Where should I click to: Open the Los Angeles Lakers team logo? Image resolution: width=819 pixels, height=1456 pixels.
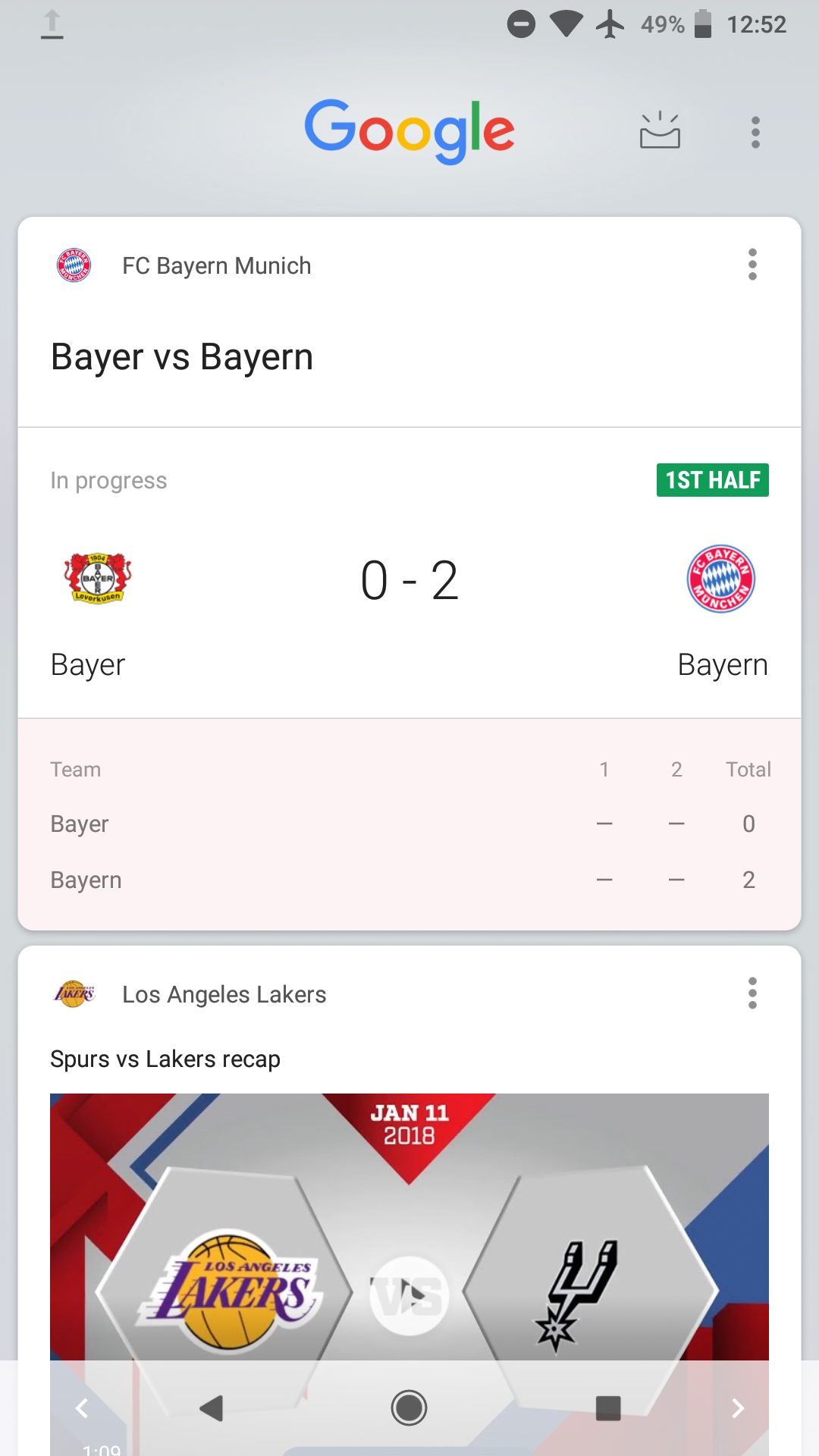click(x=74, y=993)
